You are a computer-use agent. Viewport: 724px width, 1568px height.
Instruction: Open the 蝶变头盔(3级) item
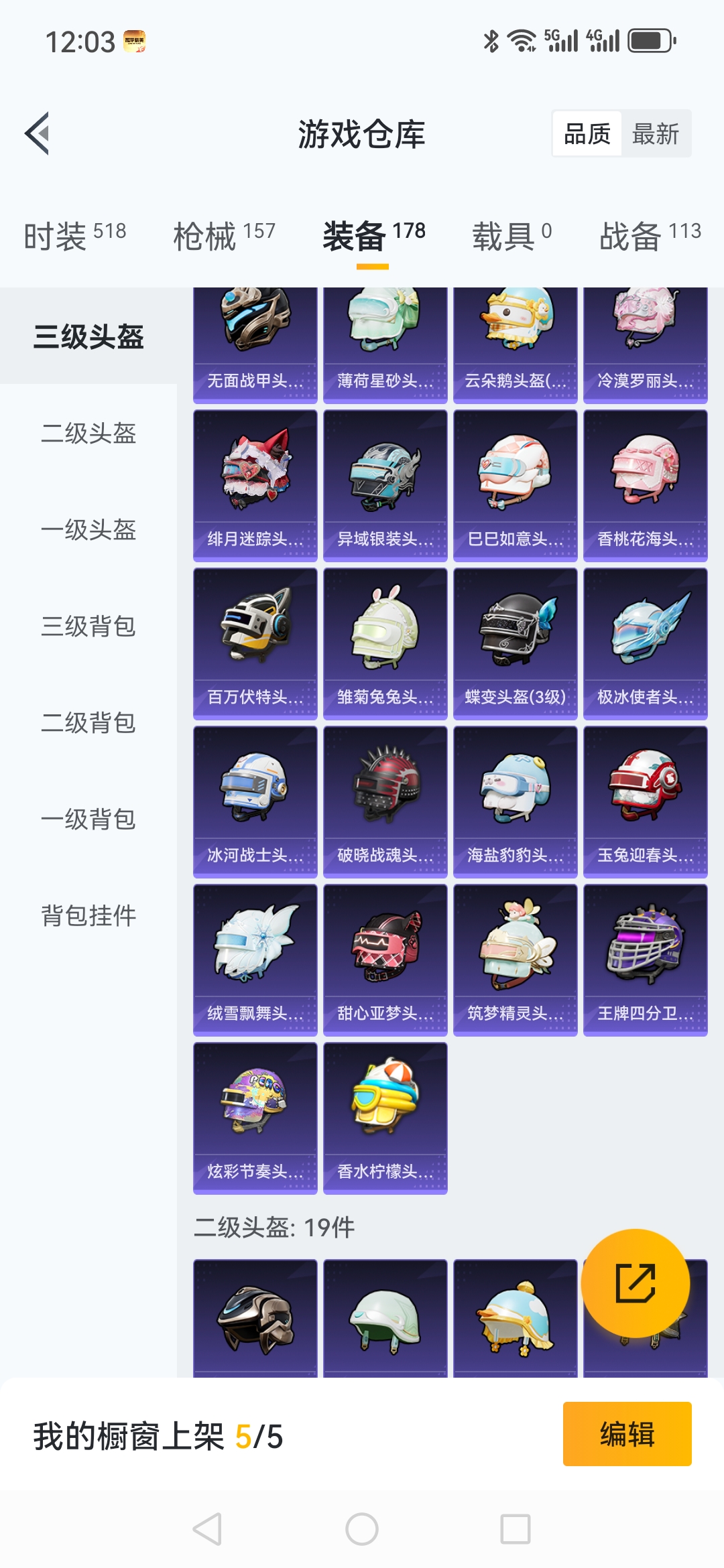coord(515,643)
